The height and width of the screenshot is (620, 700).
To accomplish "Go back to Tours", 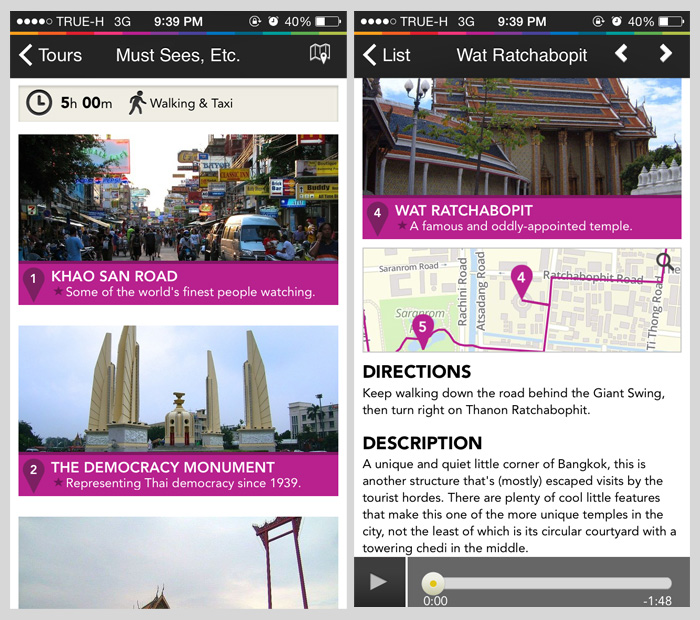I will 50,55.
